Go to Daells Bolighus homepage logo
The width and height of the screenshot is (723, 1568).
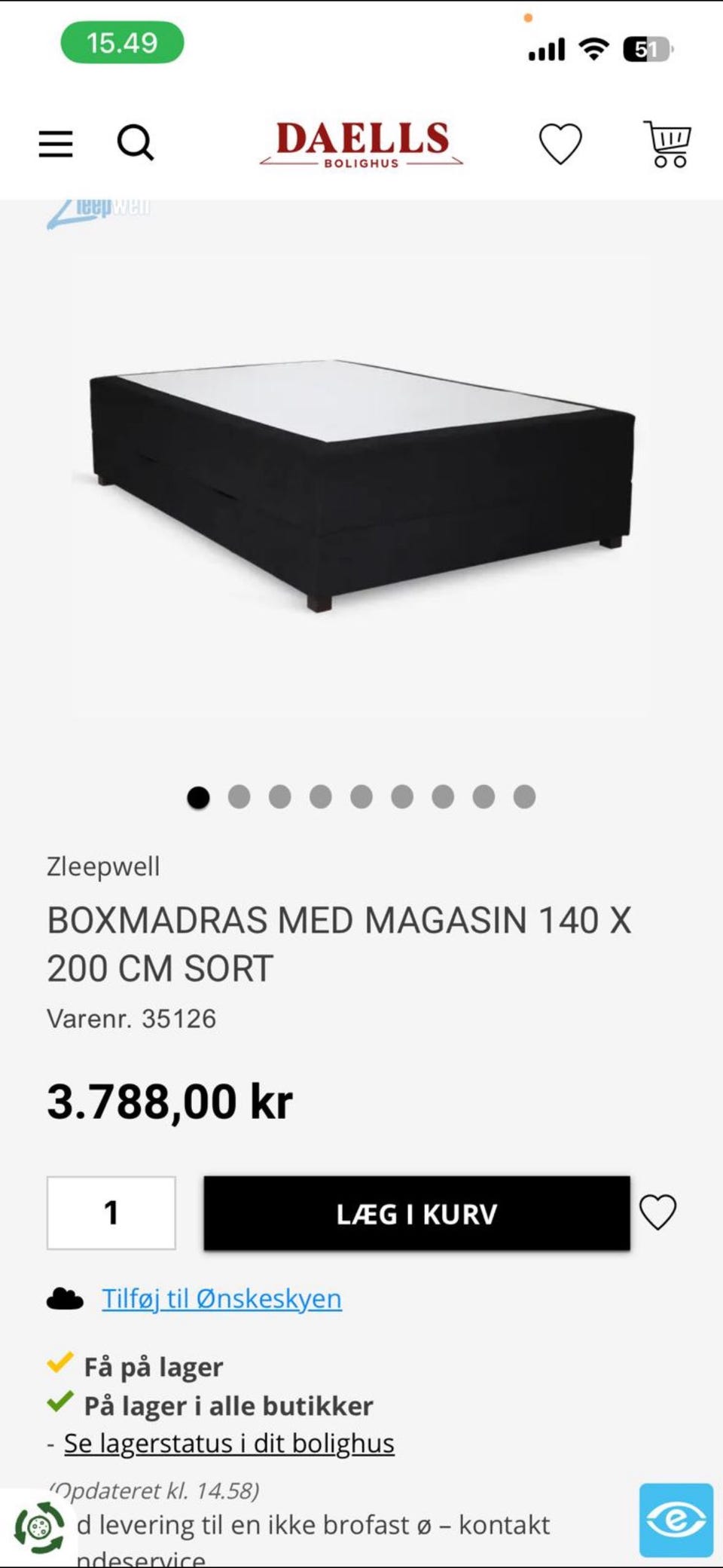[x=361, y=143]
